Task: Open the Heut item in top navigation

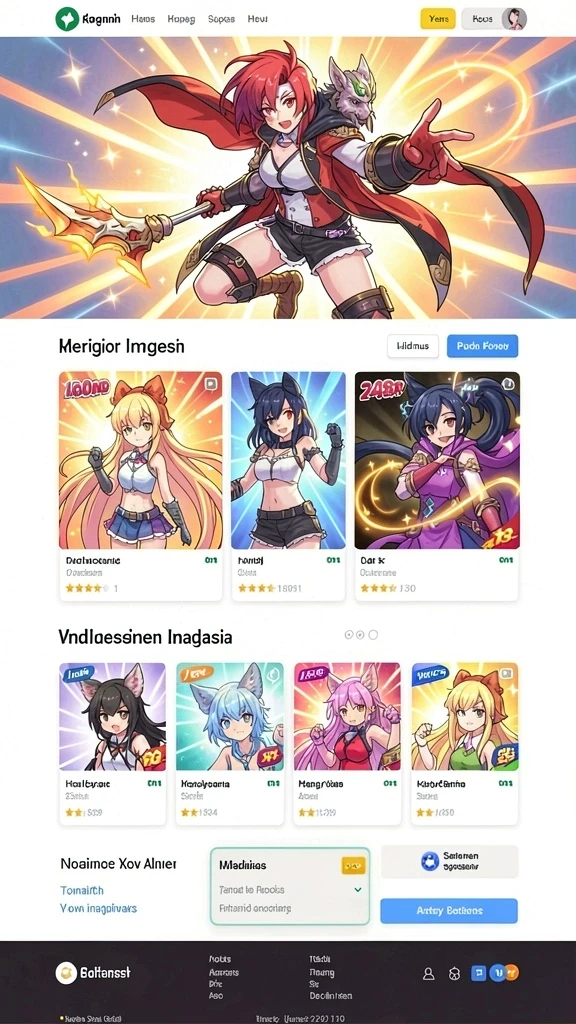Action: [257, 19]
